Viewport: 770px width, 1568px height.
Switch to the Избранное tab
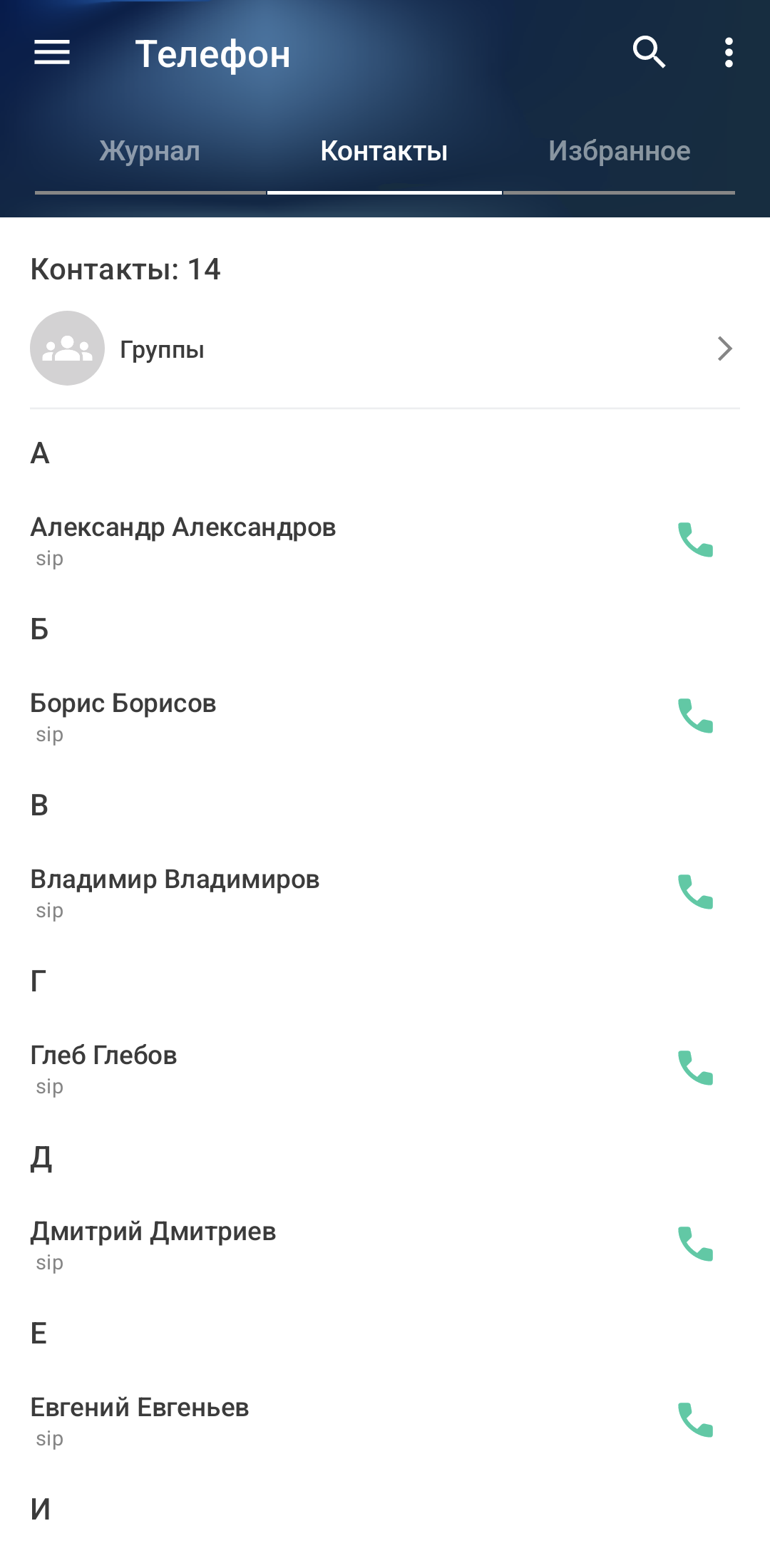pyautogui.click(x=619, y=151)
